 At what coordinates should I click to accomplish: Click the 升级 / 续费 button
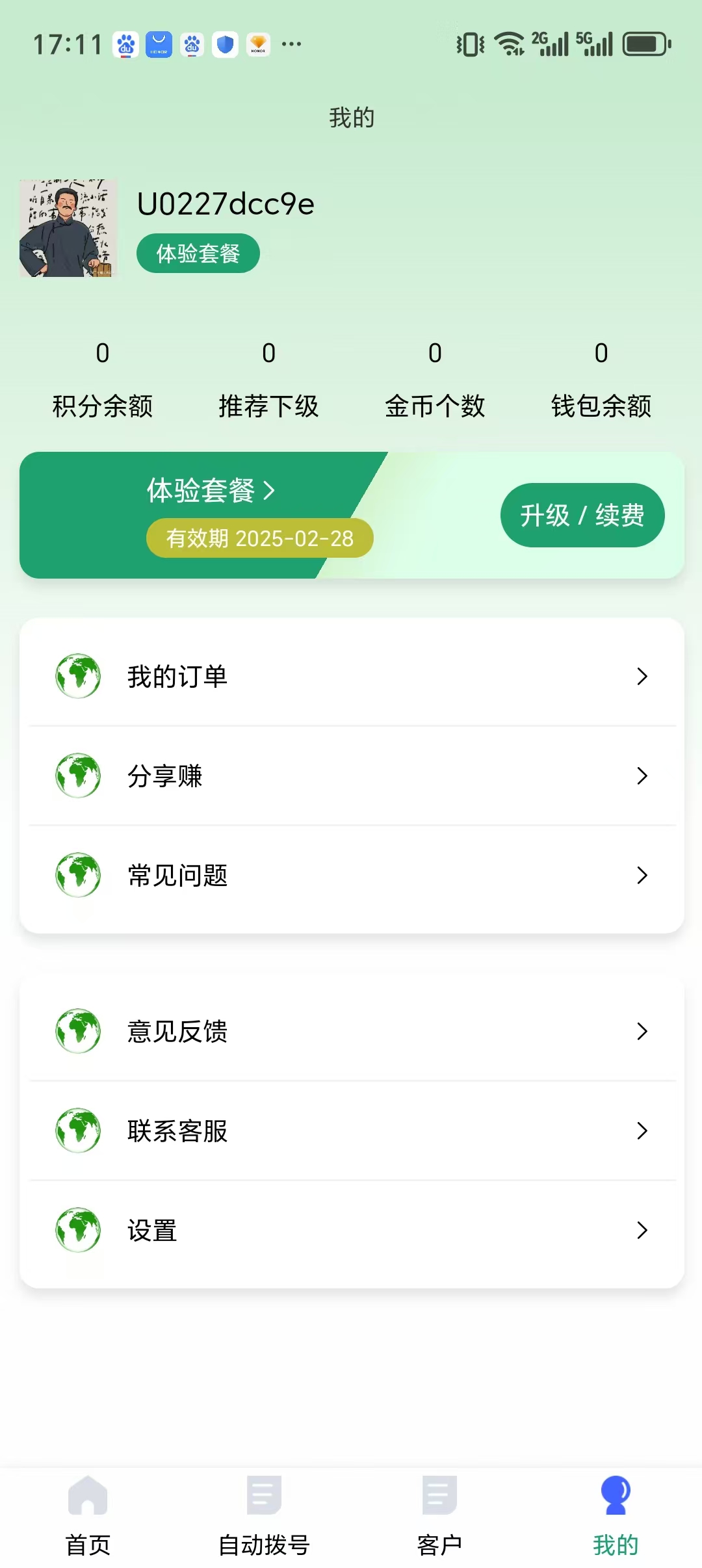(x=582, y=514)
